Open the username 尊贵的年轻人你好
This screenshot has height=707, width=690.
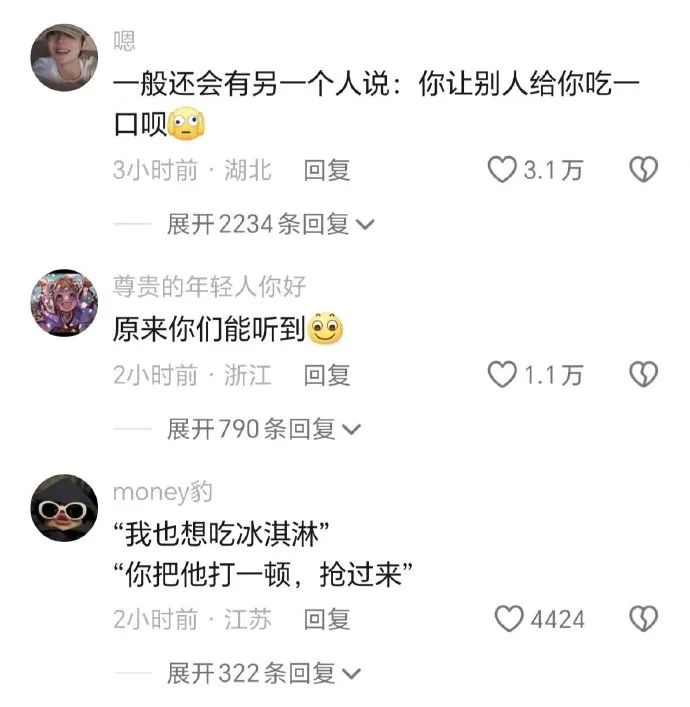[209, 287]
